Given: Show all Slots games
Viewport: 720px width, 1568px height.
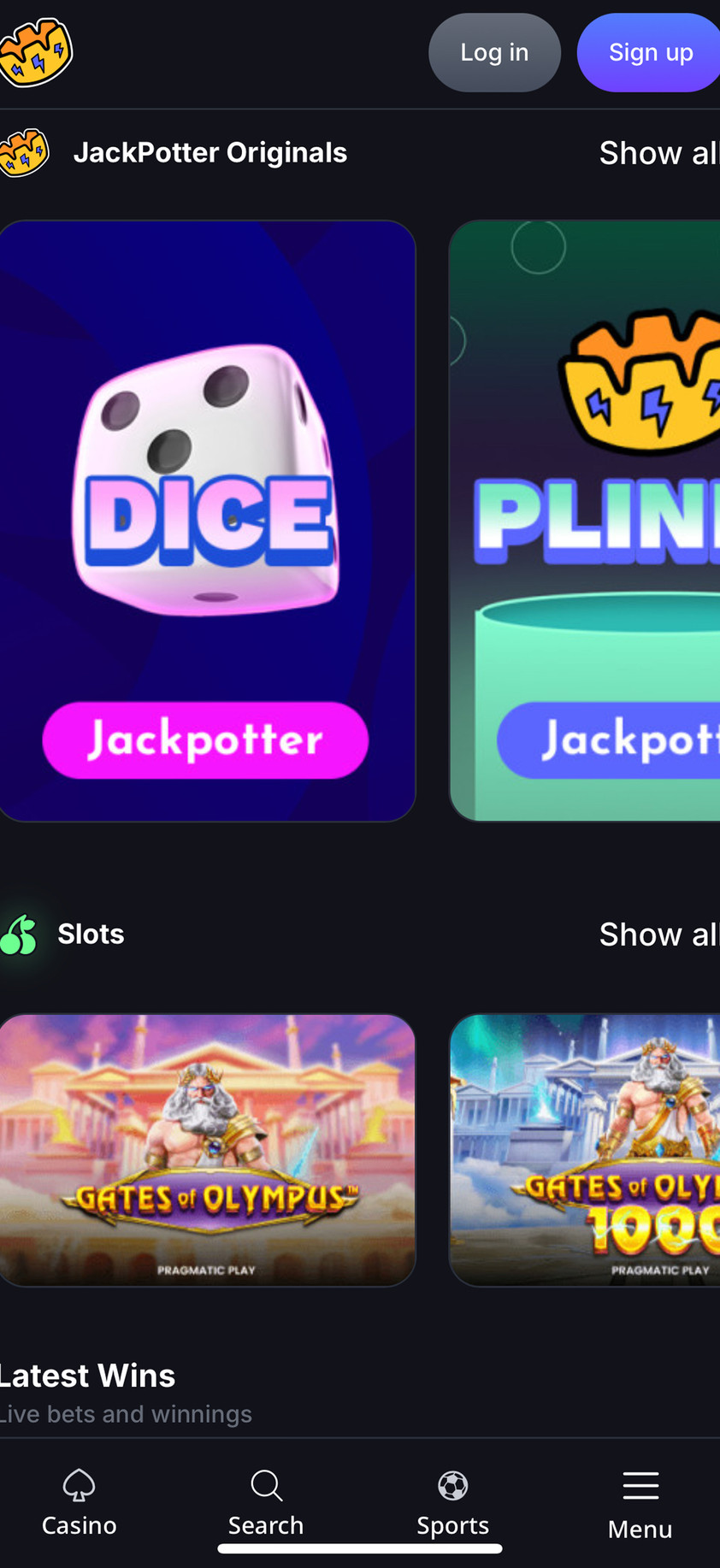Looking at the screenshot, I should 658,934.
